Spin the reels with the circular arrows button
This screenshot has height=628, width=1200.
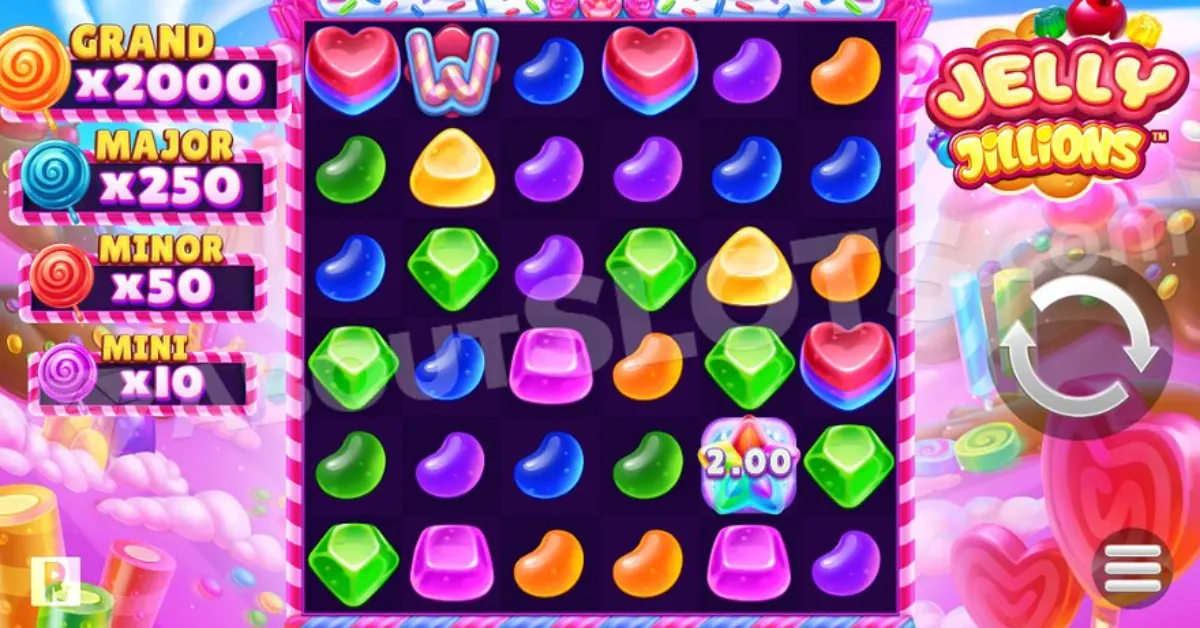1080,345
